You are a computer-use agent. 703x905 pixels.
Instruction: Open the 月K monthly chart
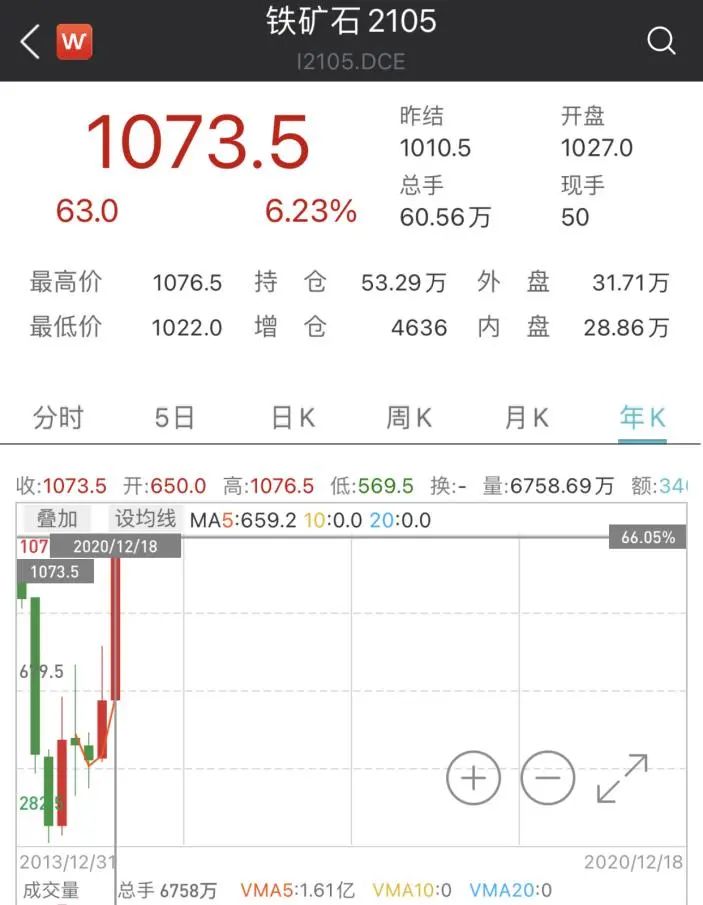[526, 417]
